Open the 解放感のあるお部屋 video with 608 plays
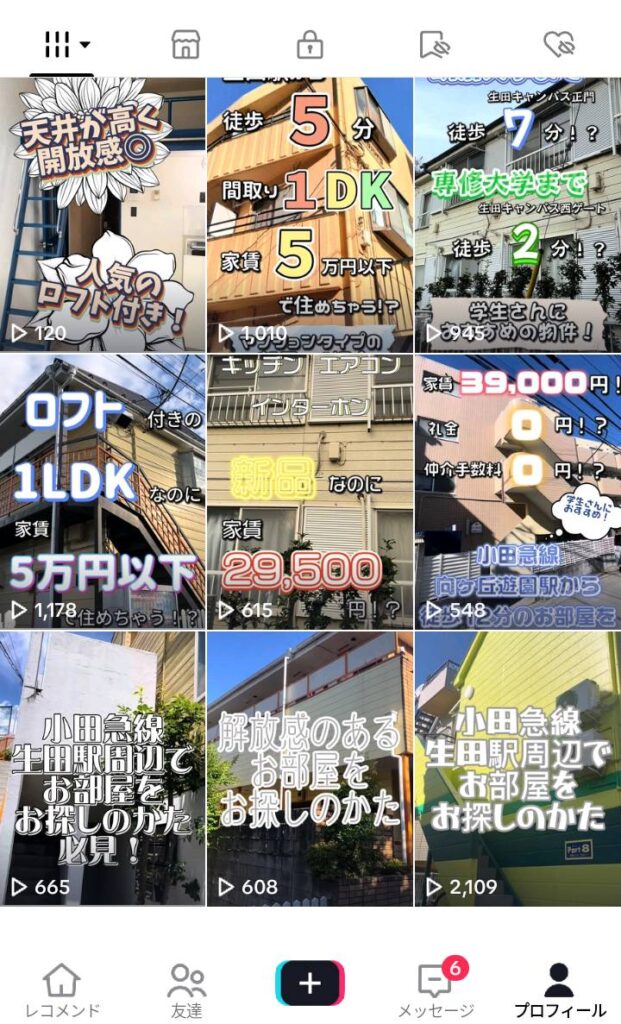Screen dimensions: 621x1024 [x=310, y=768]
